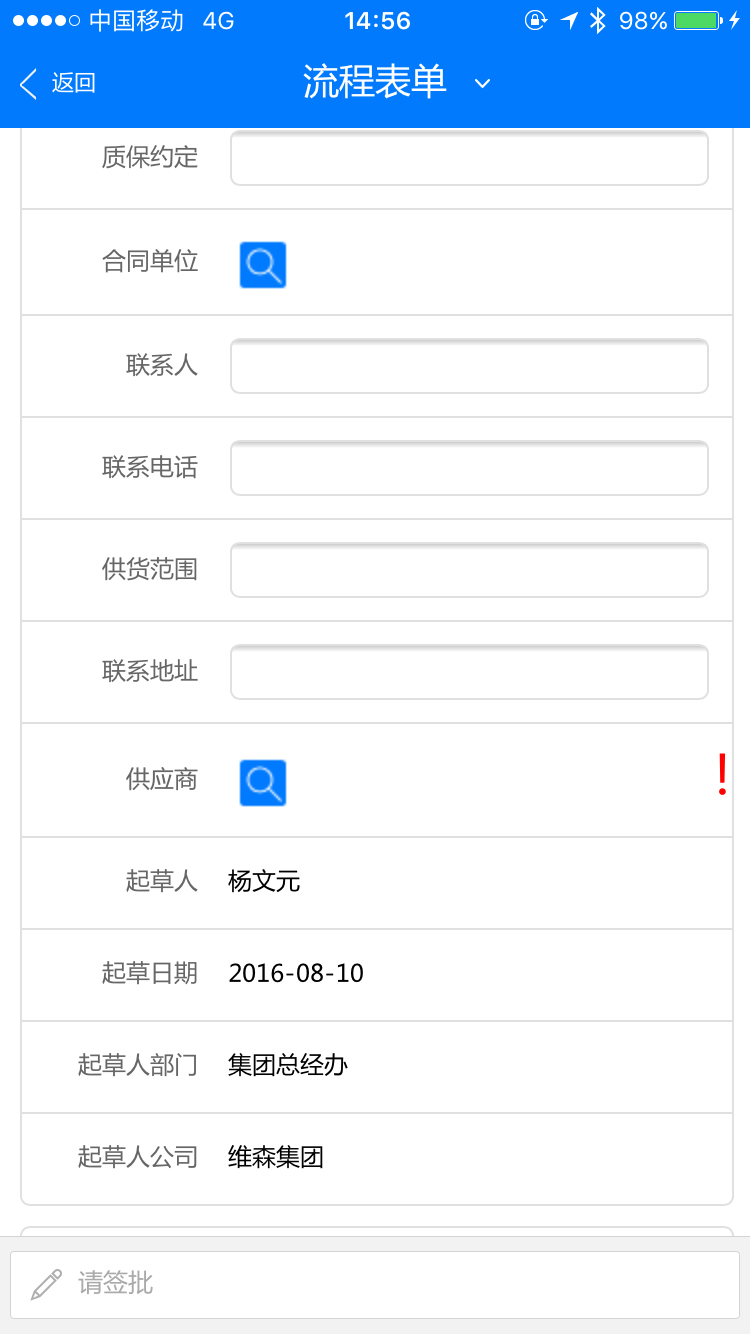Focus the 联系地址 input field
750x1334 pixels.
pos(469,672)
